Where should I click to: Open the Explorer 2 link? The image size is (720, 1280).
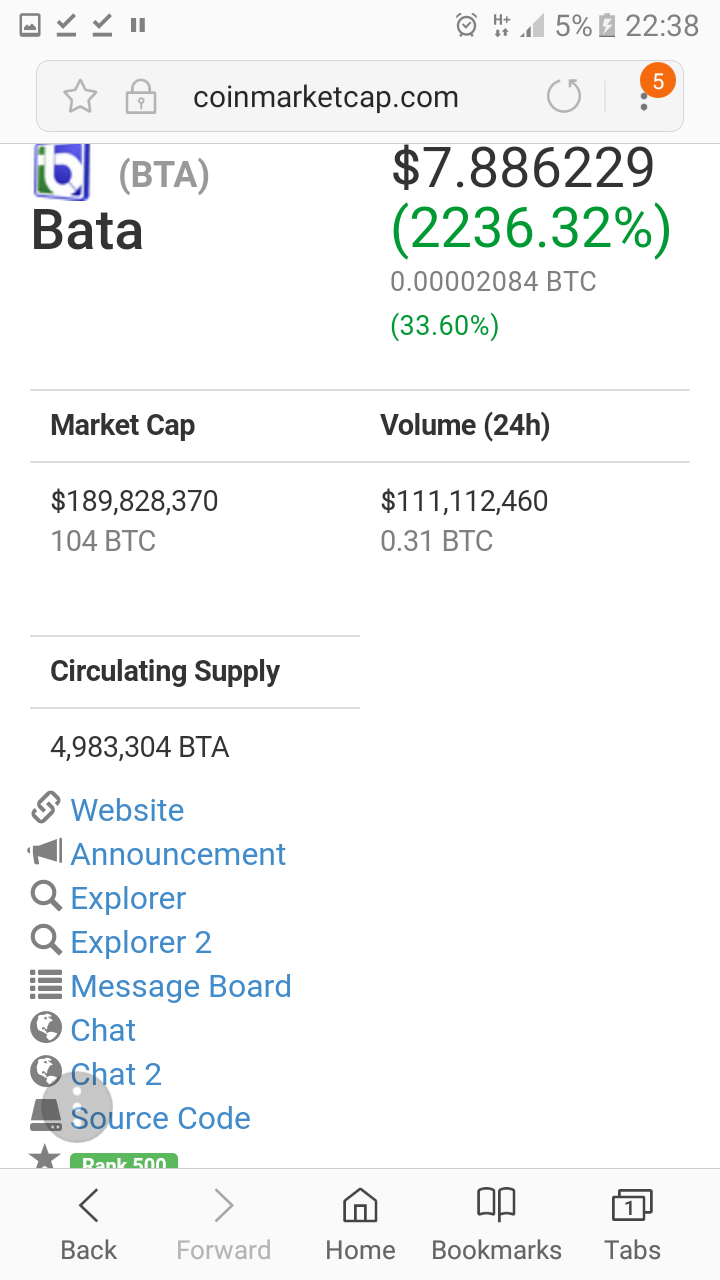(x=141, y=942)
